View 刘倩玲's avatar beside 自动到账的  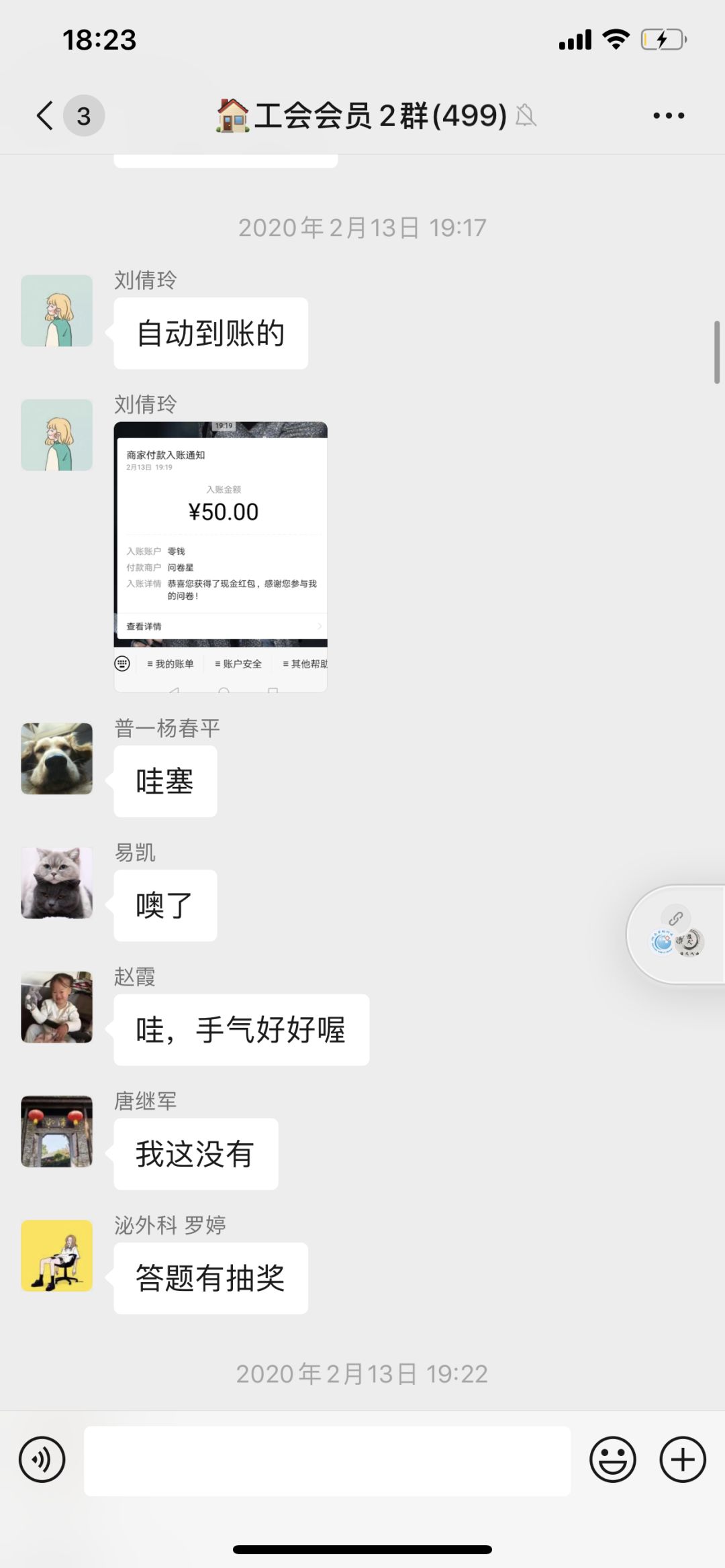point(57,311)
